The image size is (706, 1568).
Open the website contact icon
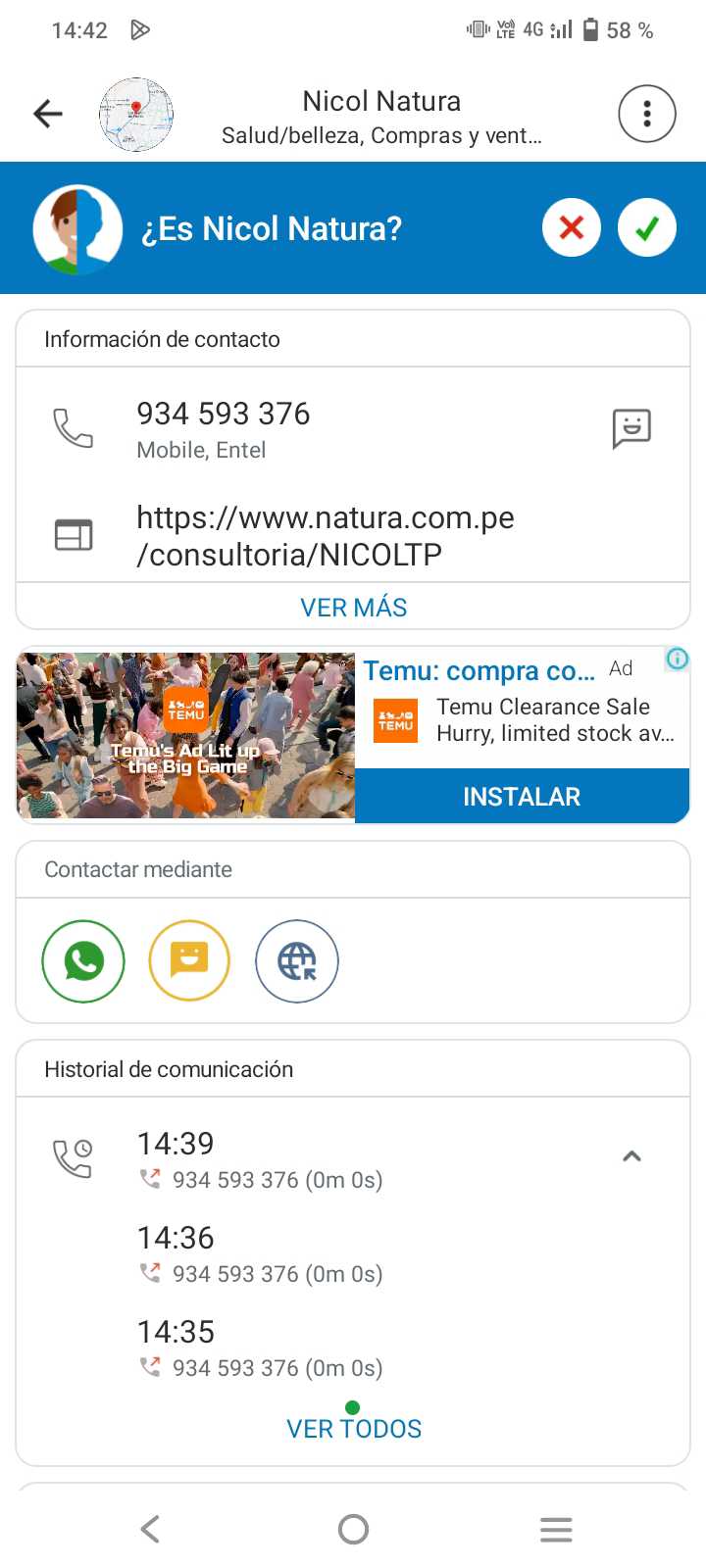297,961
